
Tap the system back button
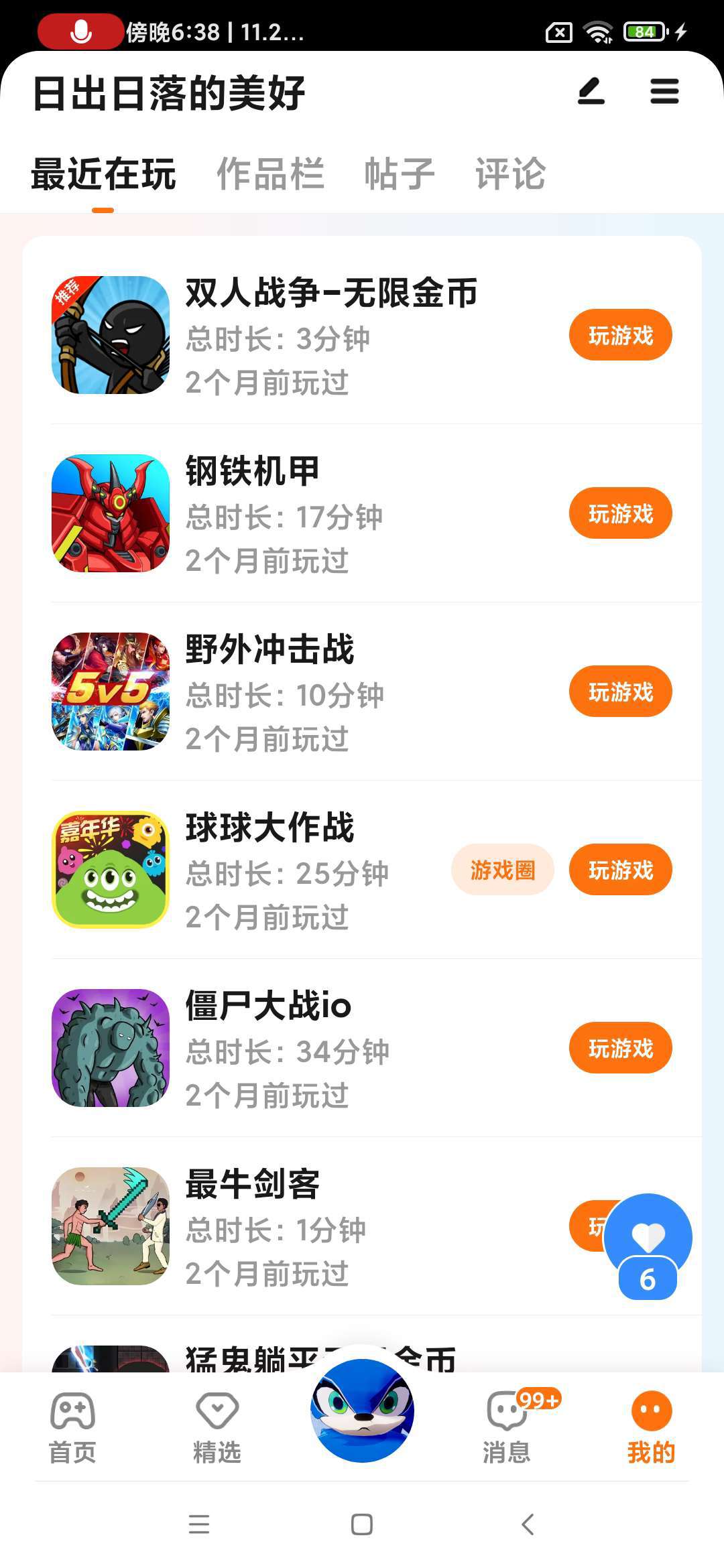click(528, 1524)
